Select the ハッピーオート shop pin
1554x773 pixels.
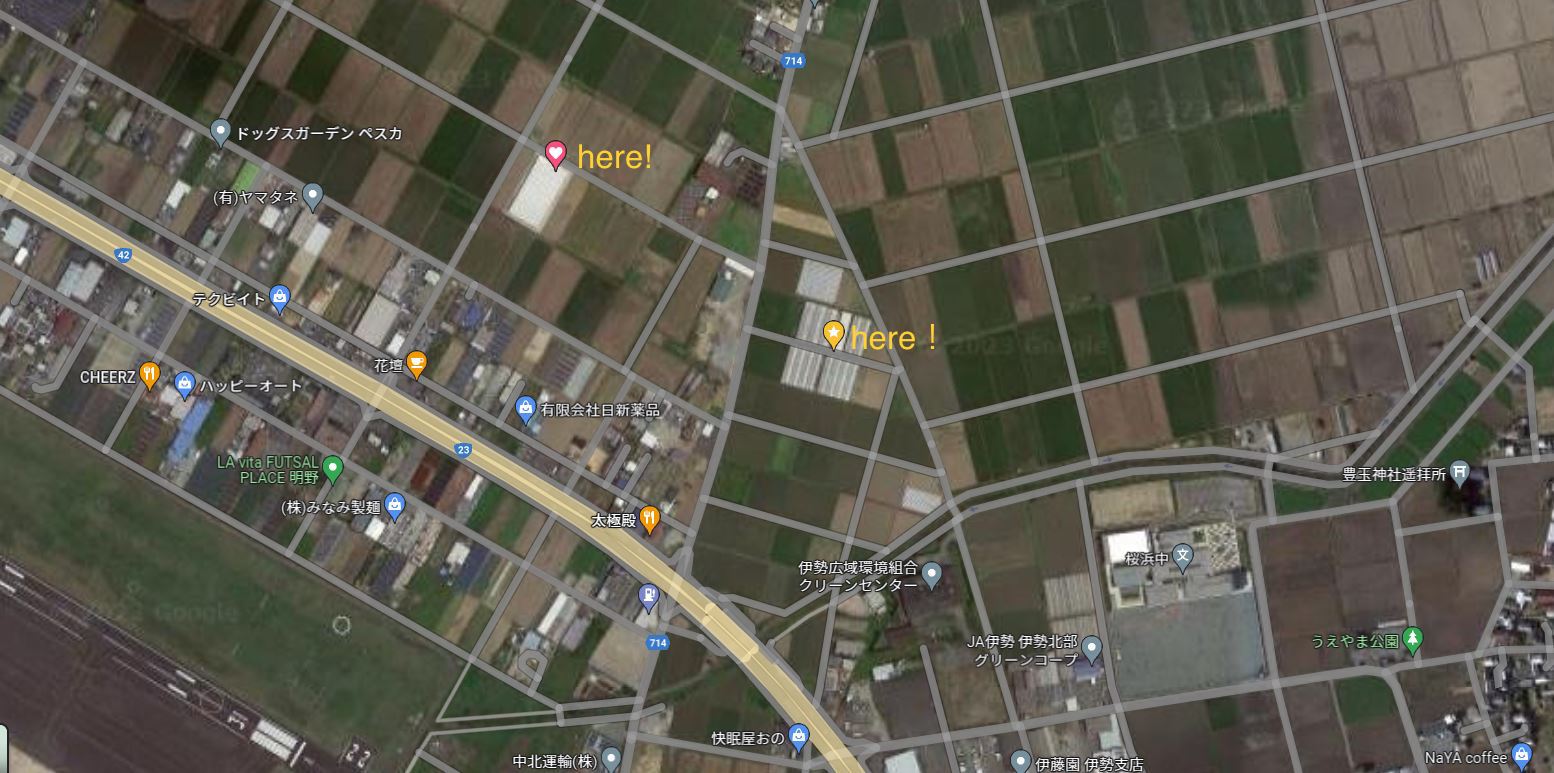pos(184,383)
